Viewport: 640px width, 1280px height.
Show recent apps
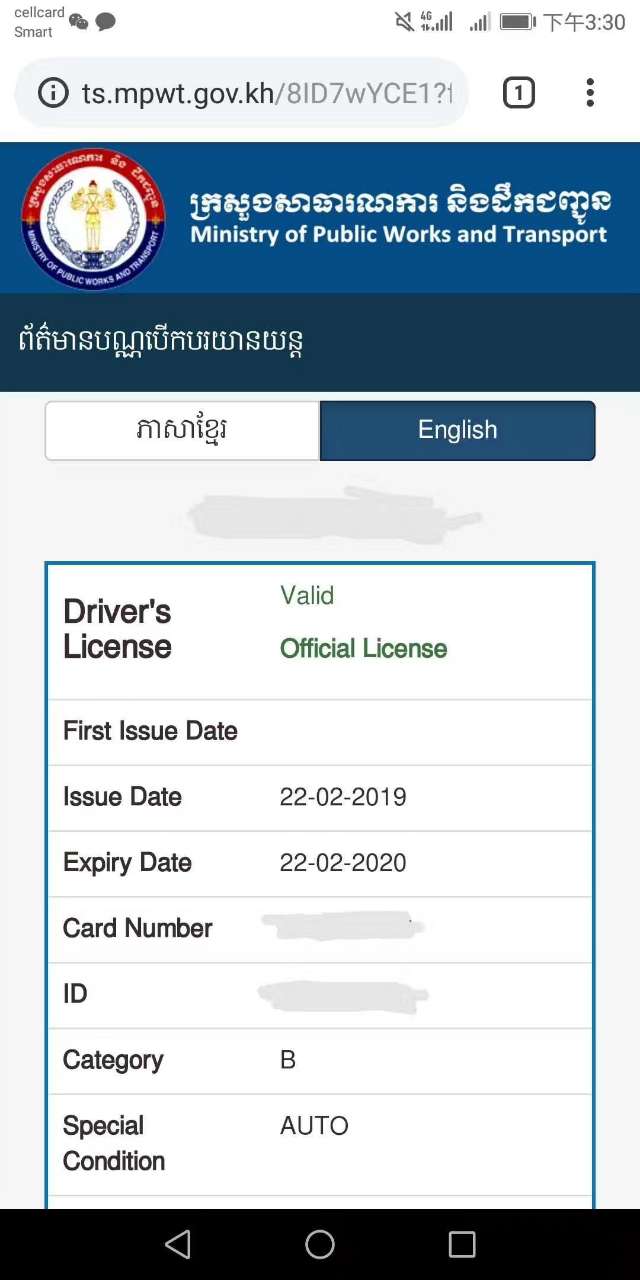(x=462, y=1244)
